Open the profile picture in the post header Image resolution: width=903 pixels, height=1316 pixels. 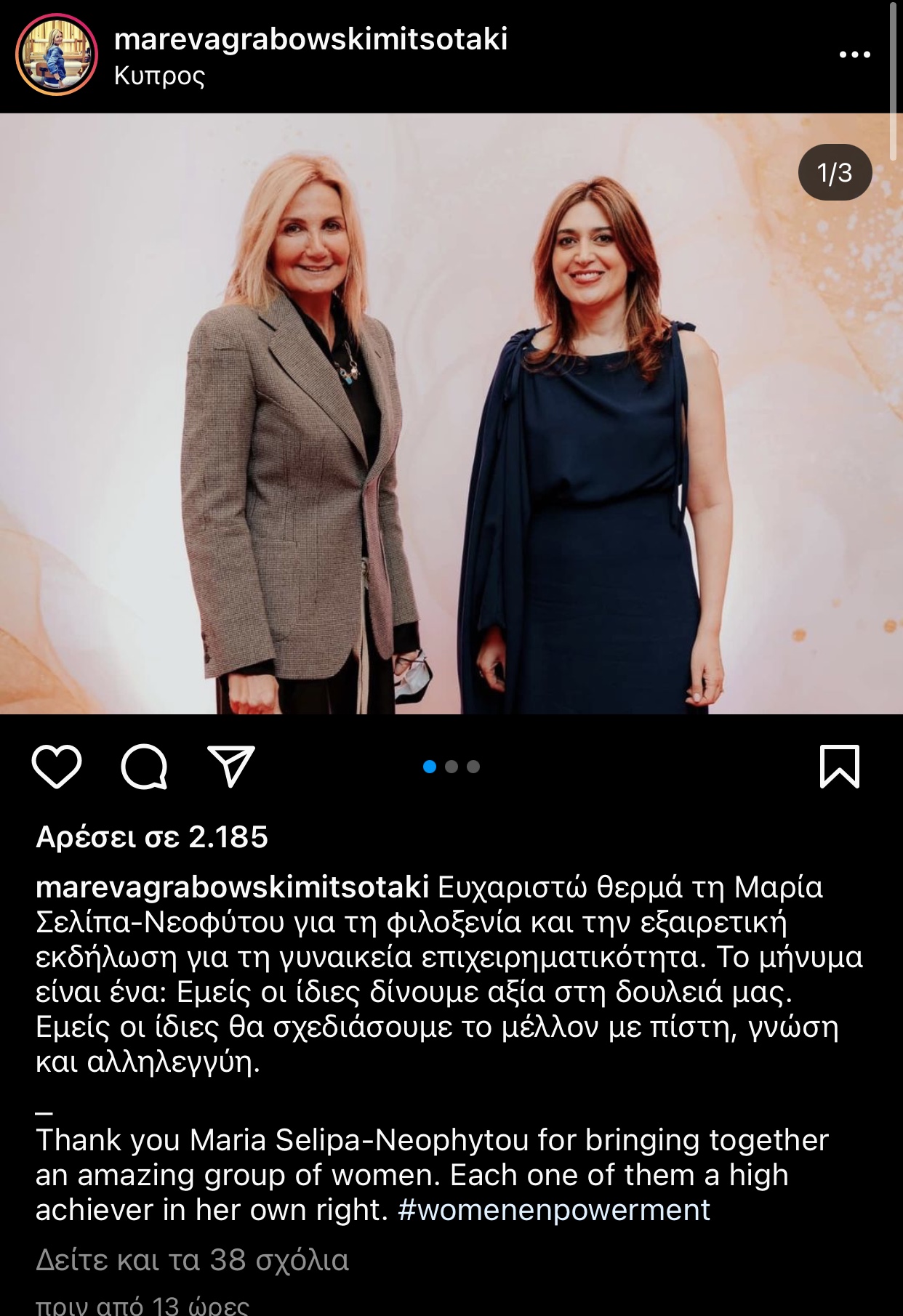[57, 55]
